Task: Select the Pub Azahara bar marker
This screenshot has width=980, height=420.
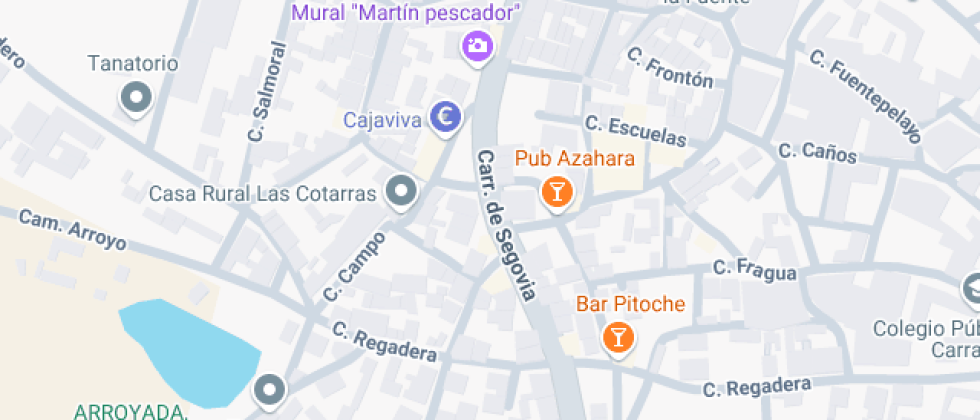Action: pyautogui.click(x=555, y=190)
